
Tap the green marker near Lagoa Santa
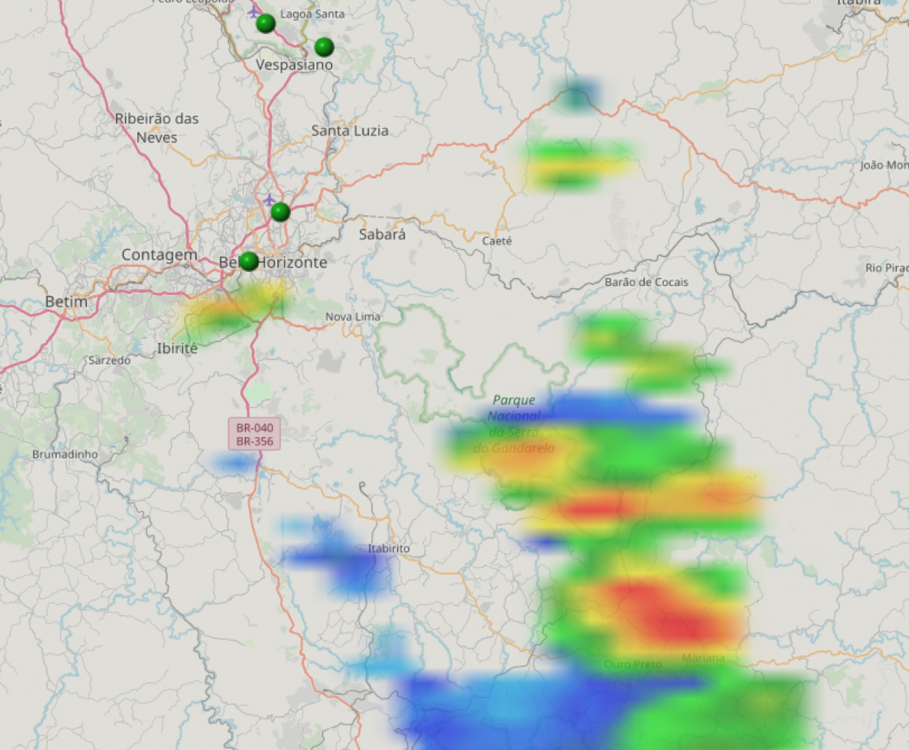click(265, 23)
